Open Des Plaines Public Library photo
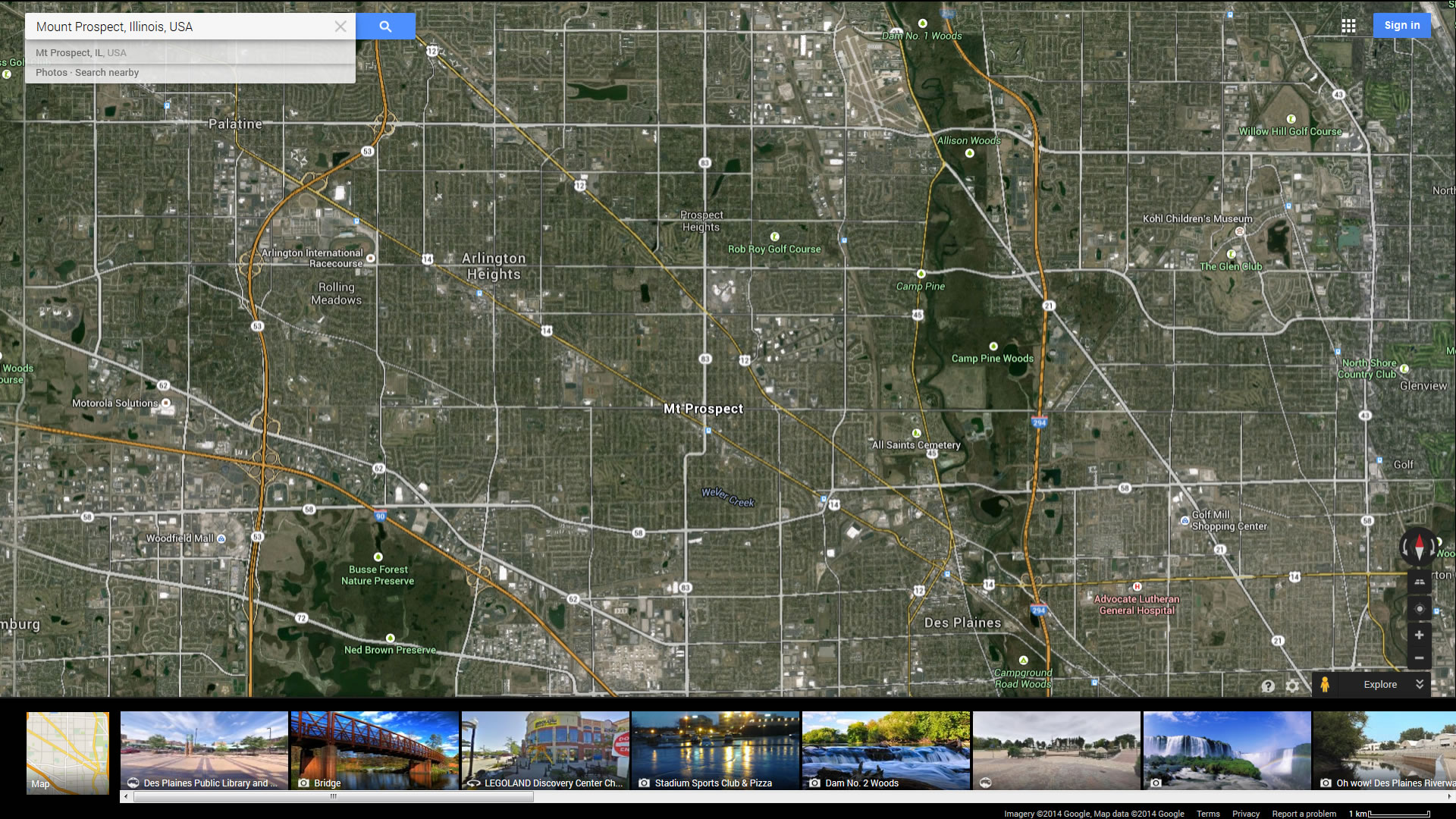 coord(204,751)
